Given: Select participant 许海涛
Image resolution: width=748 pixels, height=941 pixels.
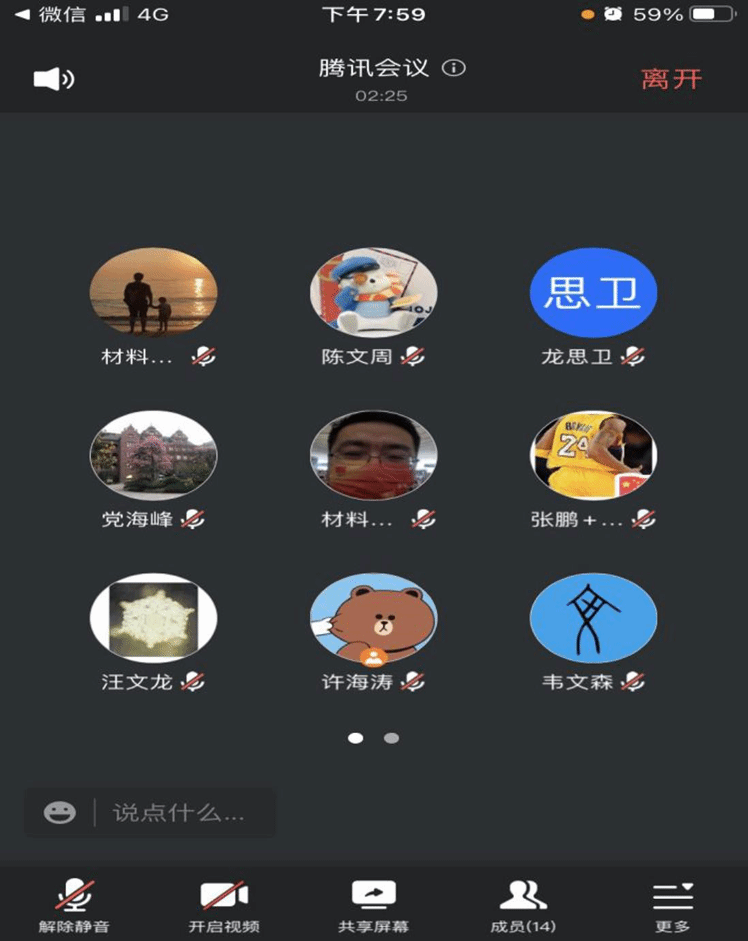Looking at the screenshot, I should (373, 618).
